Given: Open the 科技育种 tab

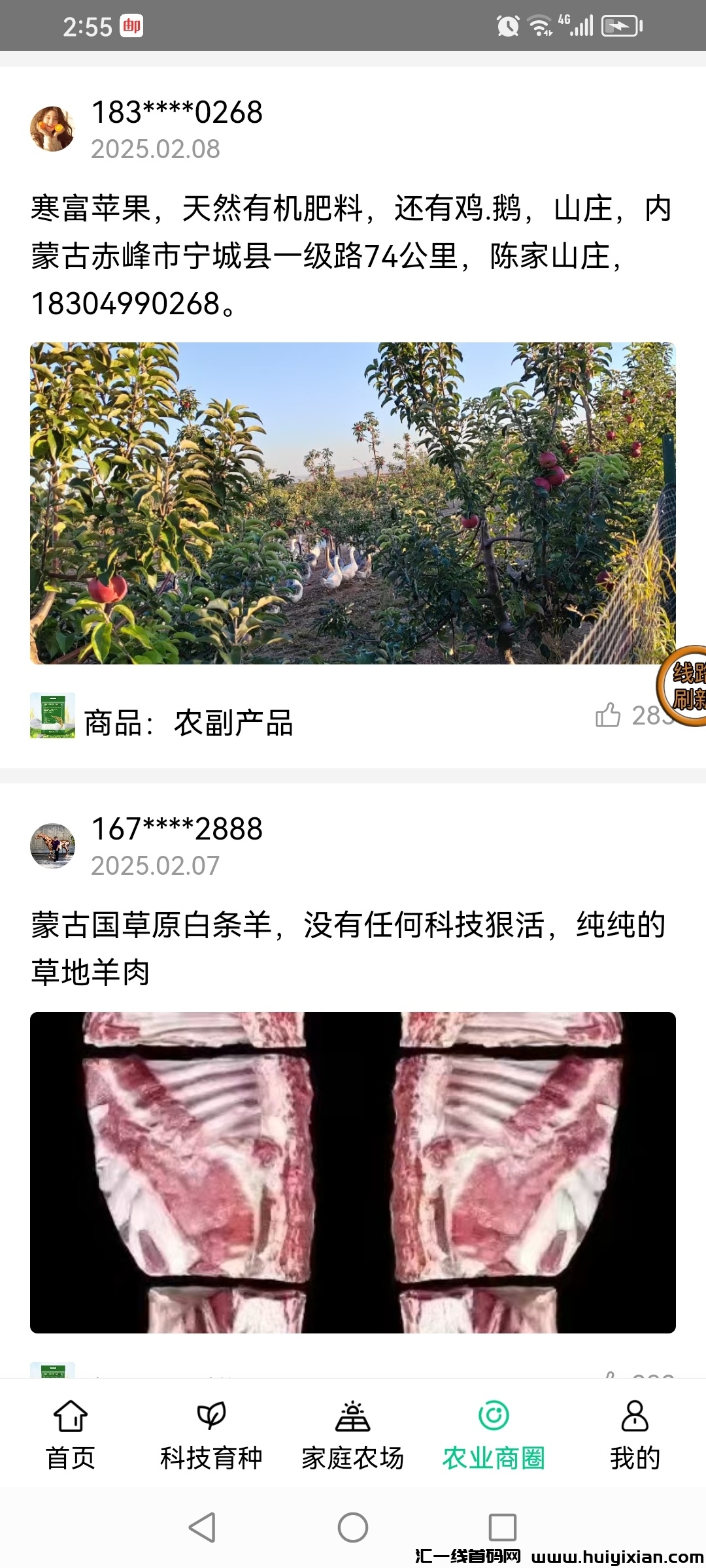Looking at the screenshot, I should point(211,1435).
